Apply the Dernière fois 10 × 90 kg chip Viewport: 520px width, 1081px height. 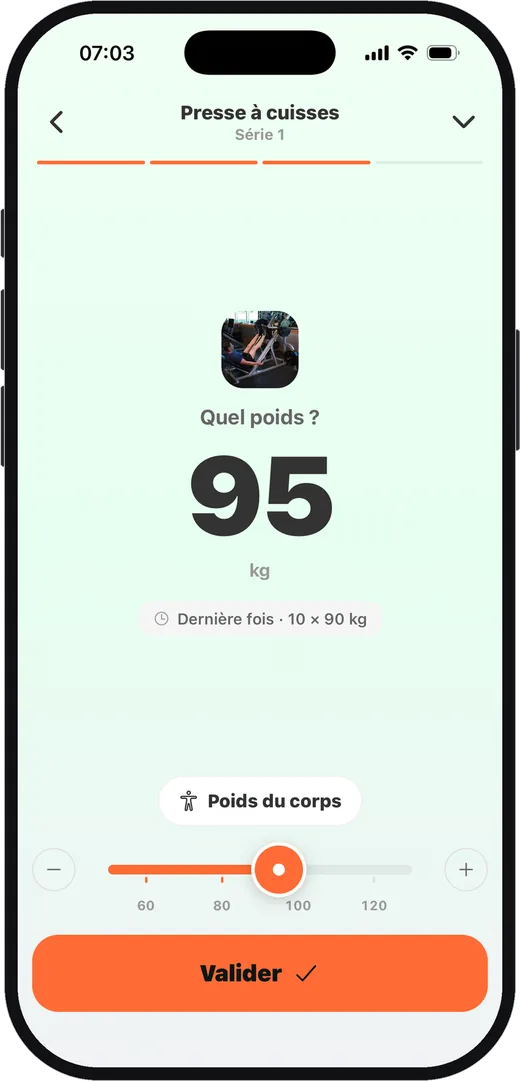260,619
